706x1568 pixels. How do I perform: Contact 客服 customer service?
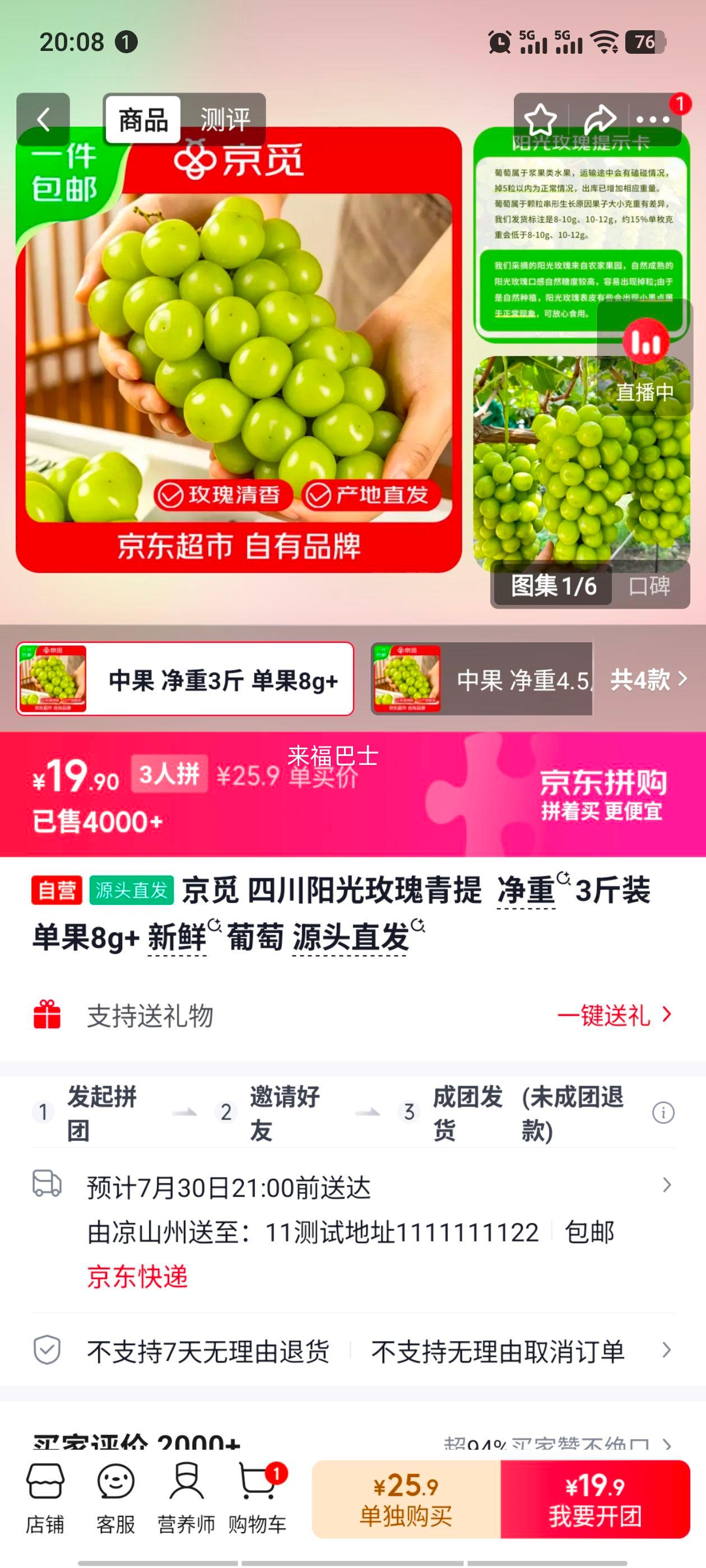pos(116,1499)
